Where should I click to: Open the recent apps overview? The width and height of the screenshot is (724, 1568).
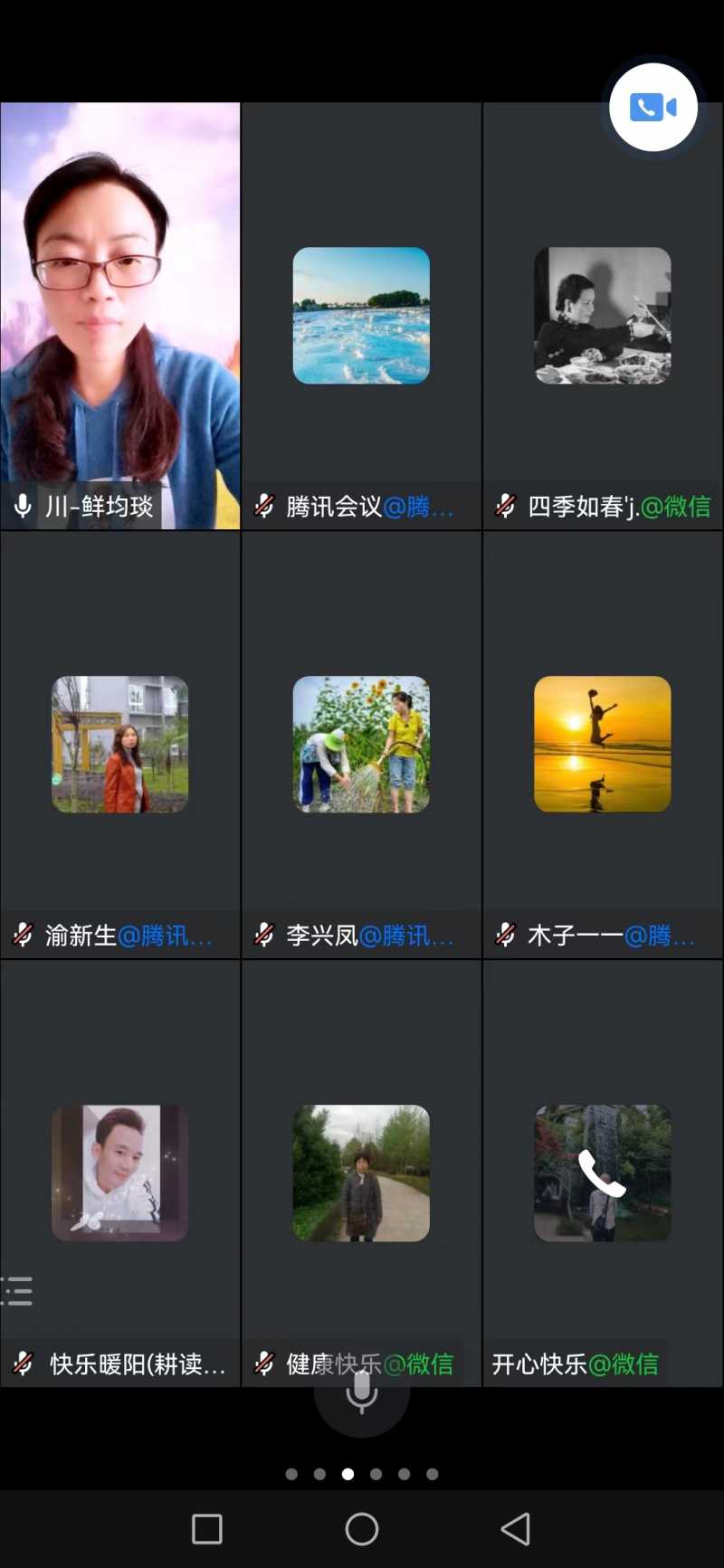pos(207,1529)
